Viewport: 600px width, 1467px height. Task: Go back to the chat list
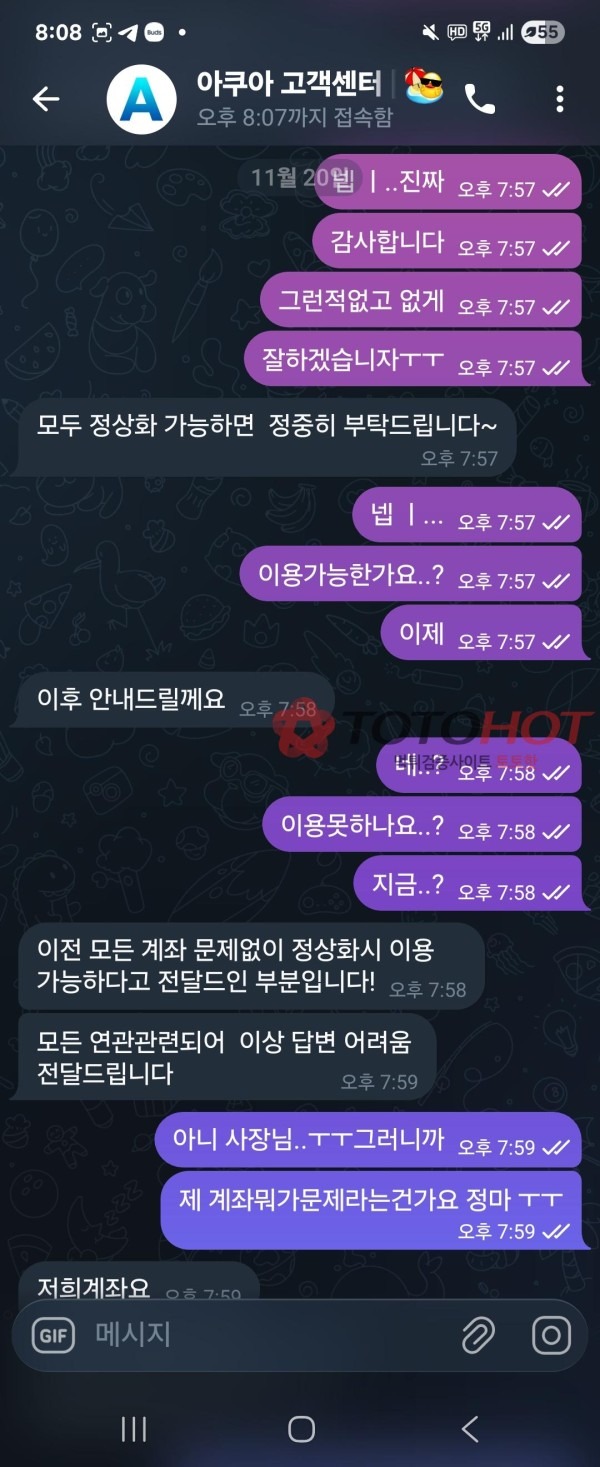click(46, 98)
